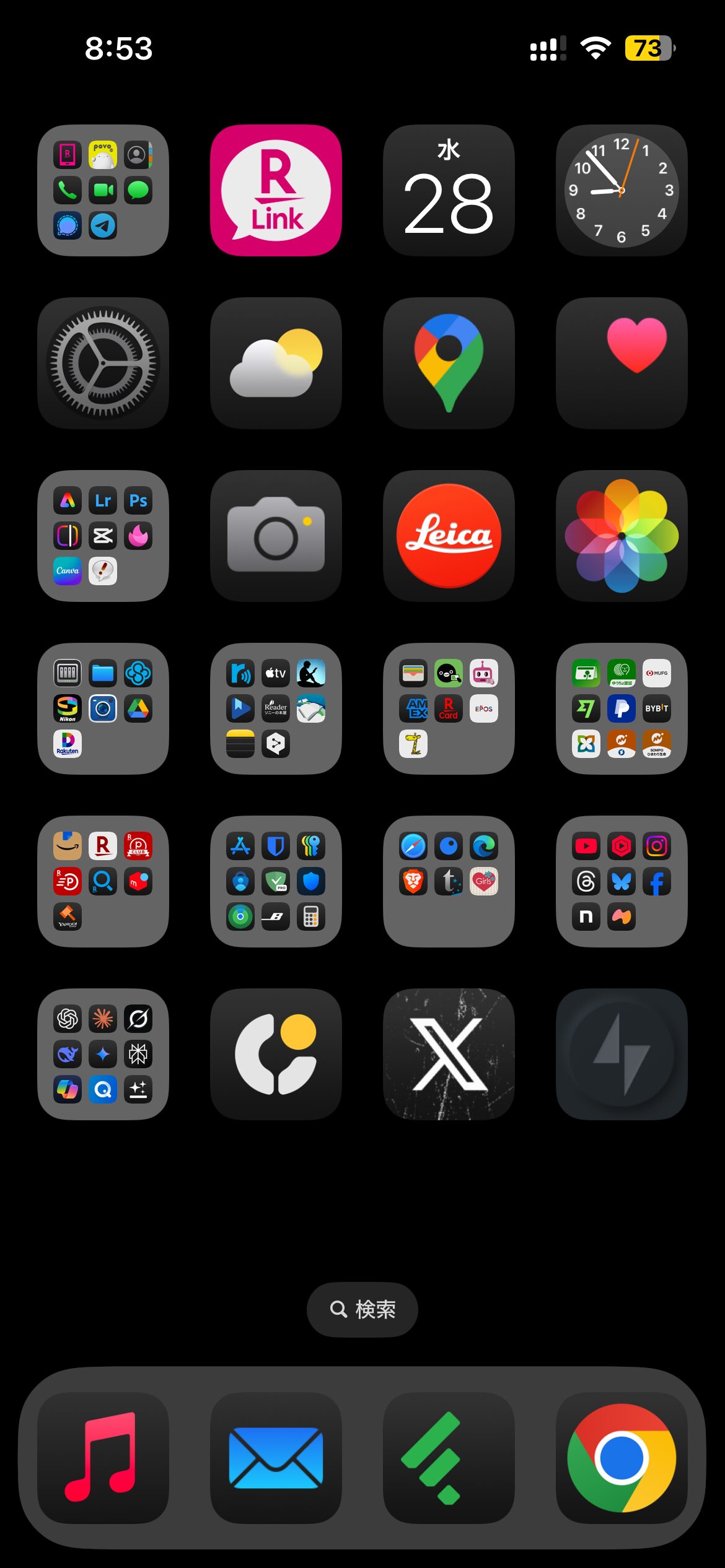The image size is (725, 1568).
Task: Launch Chrome from the dock
Action: pos(622,1458)
